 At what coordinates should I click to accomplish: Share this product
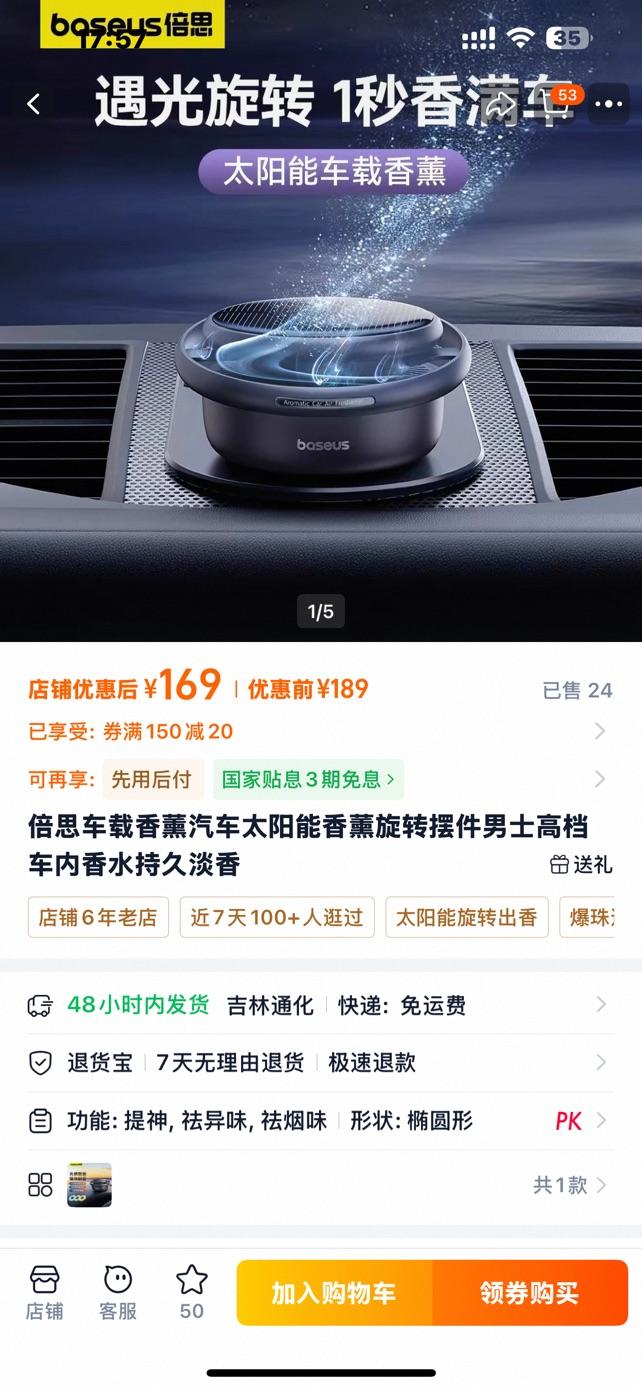pyautogui.click(x=500, y=104)
